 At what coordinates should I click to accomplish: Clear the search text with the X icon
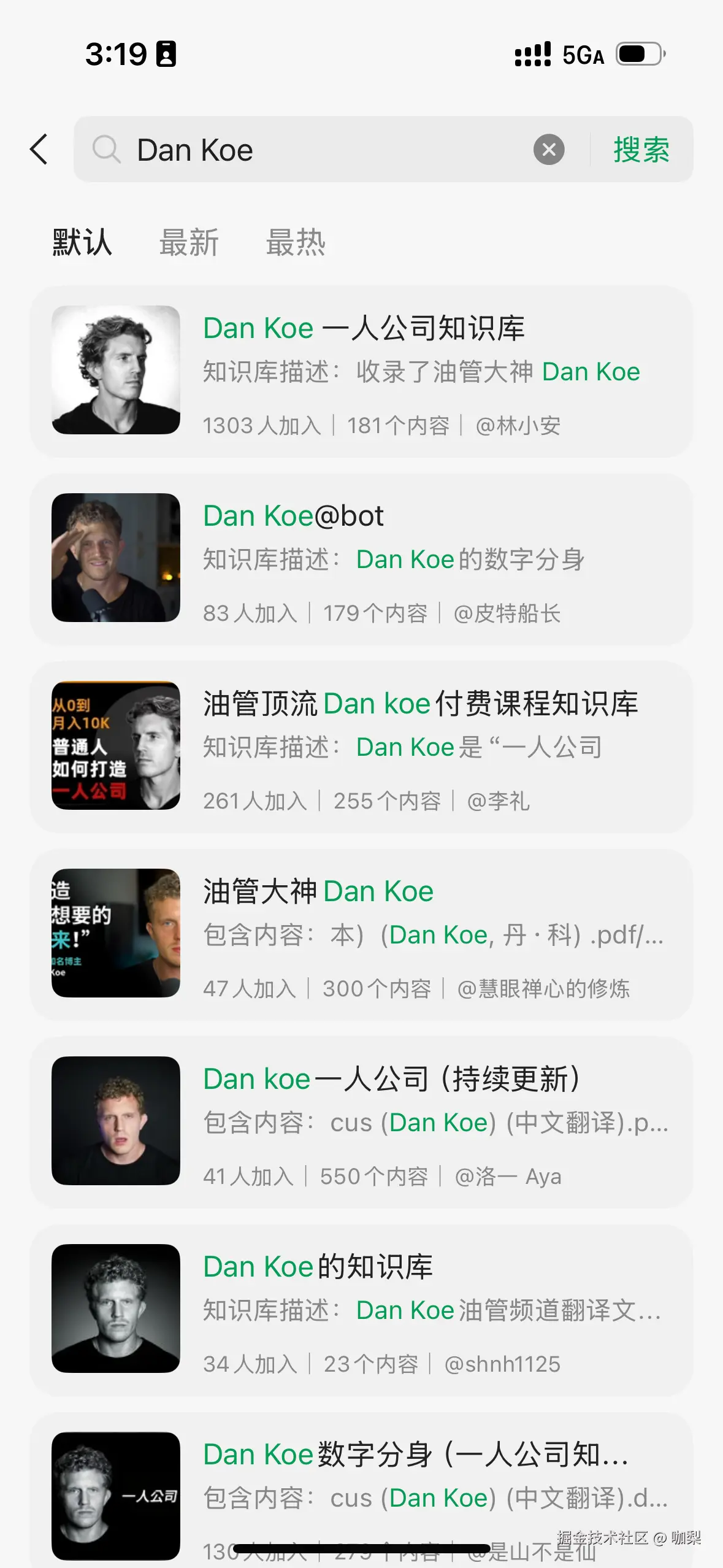tap(549, 150)
